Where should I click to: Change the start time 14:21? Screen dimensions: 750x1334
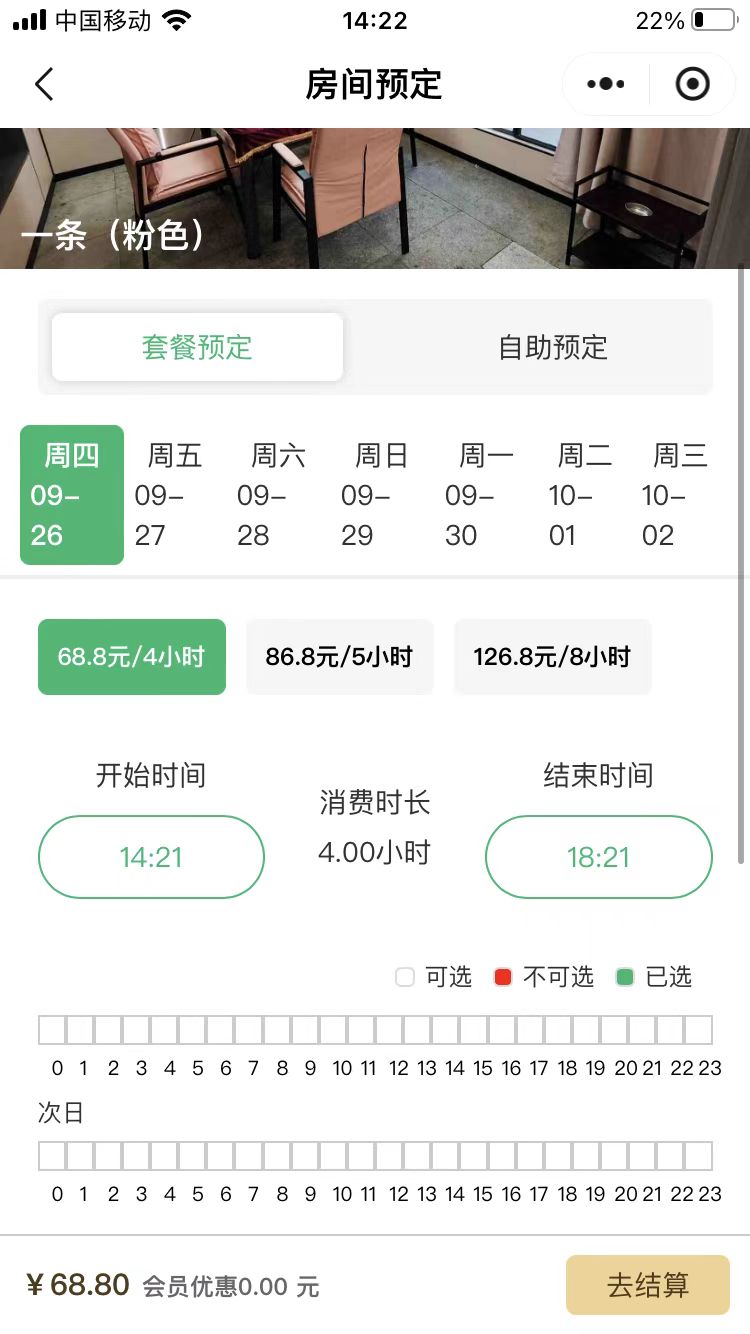pyautogui.click(x=151, y=857)
